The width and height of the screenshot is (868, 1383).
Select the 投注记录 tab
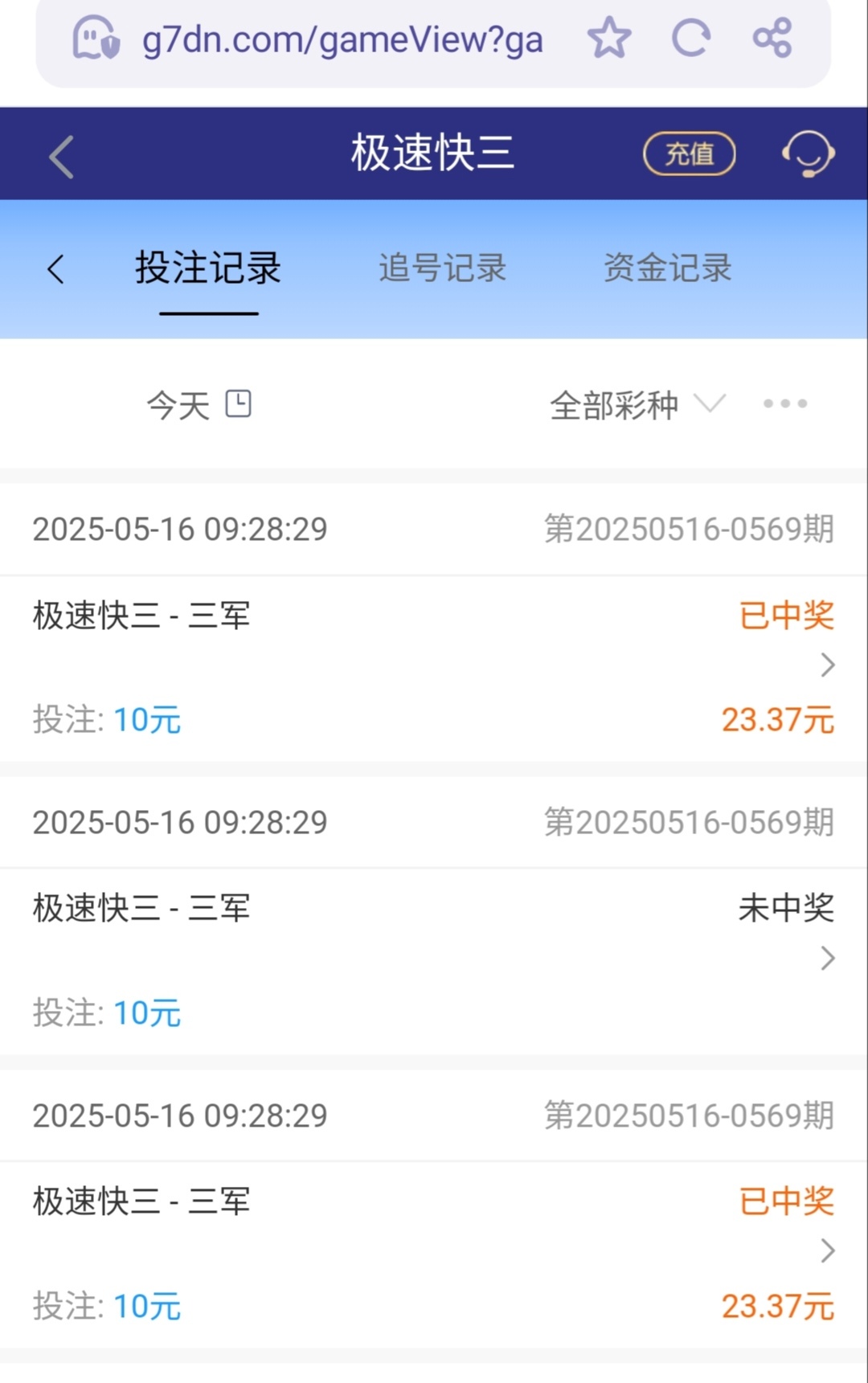(x=208, y=268)
